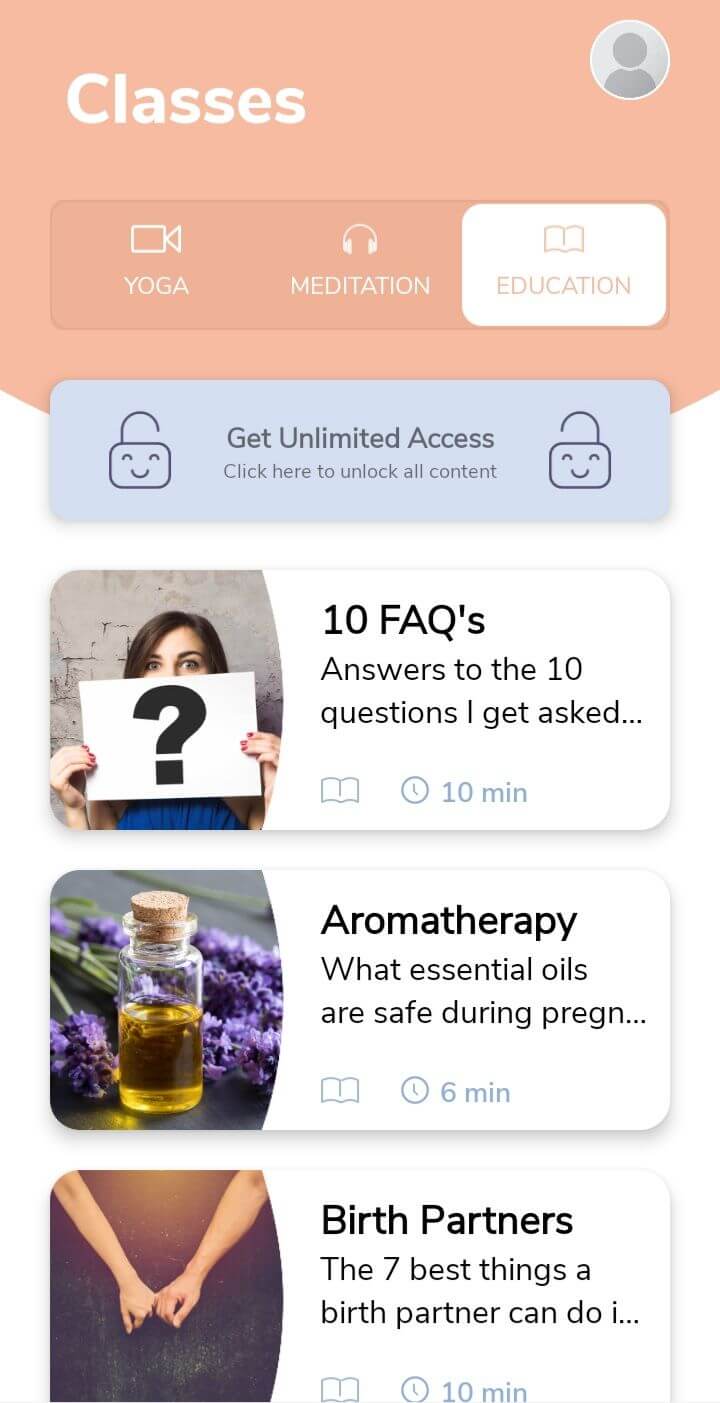Tap the Get Unlimited Access banner

click(x=360, y=451)
